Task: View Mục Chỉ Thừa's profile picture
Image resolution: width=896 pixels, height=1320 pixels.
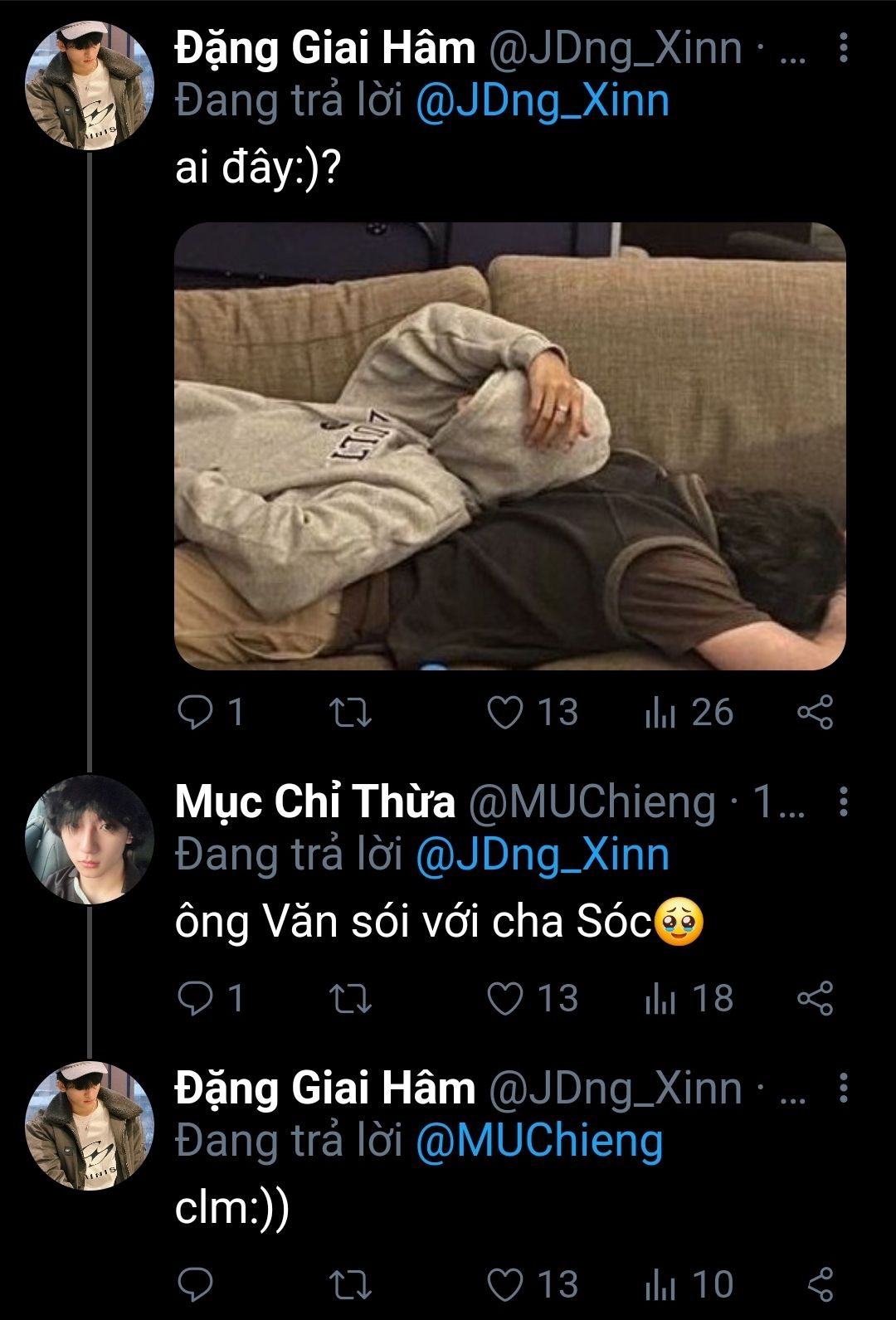Action: tap(90, 839)
